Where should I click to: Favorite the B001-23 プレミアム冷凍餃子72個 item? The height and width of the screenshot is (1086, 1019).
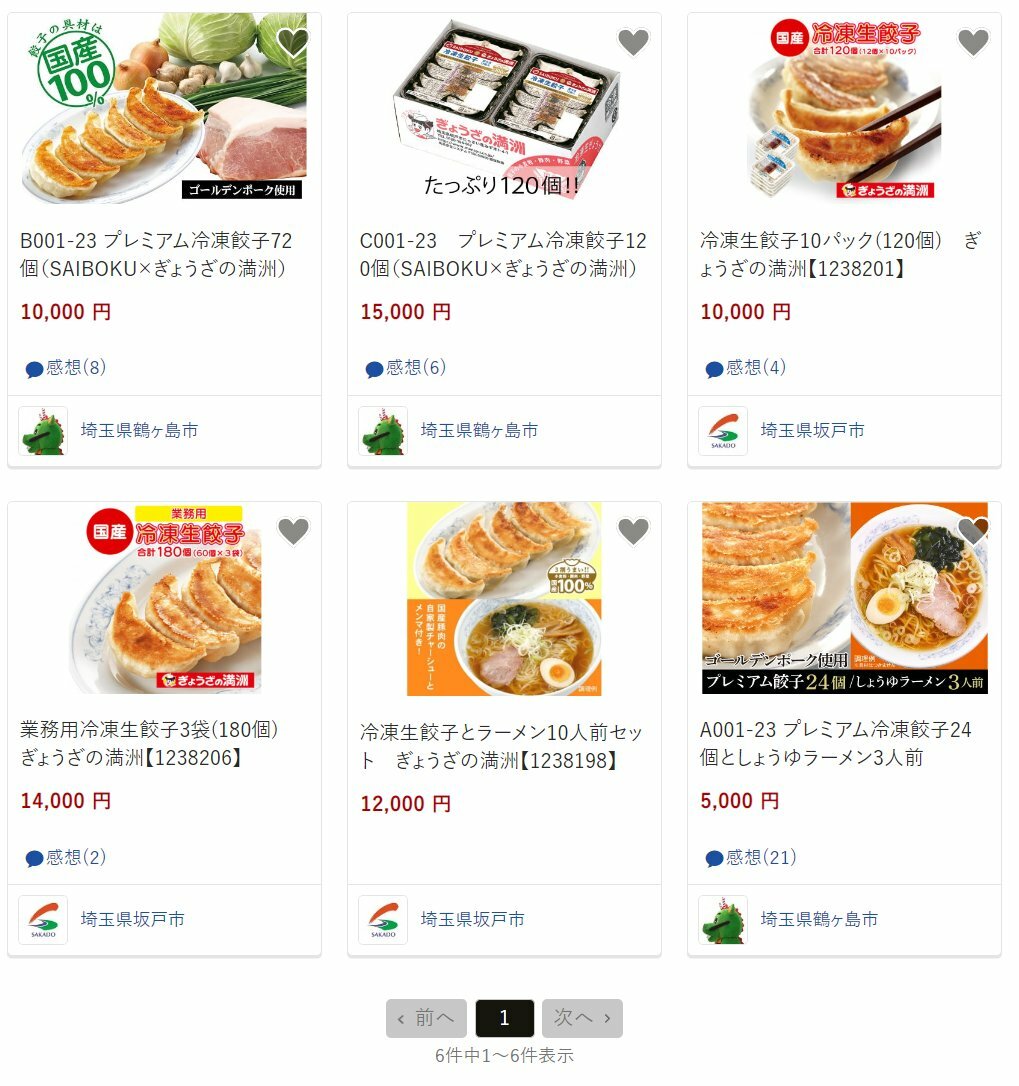[x=293, y=42]
